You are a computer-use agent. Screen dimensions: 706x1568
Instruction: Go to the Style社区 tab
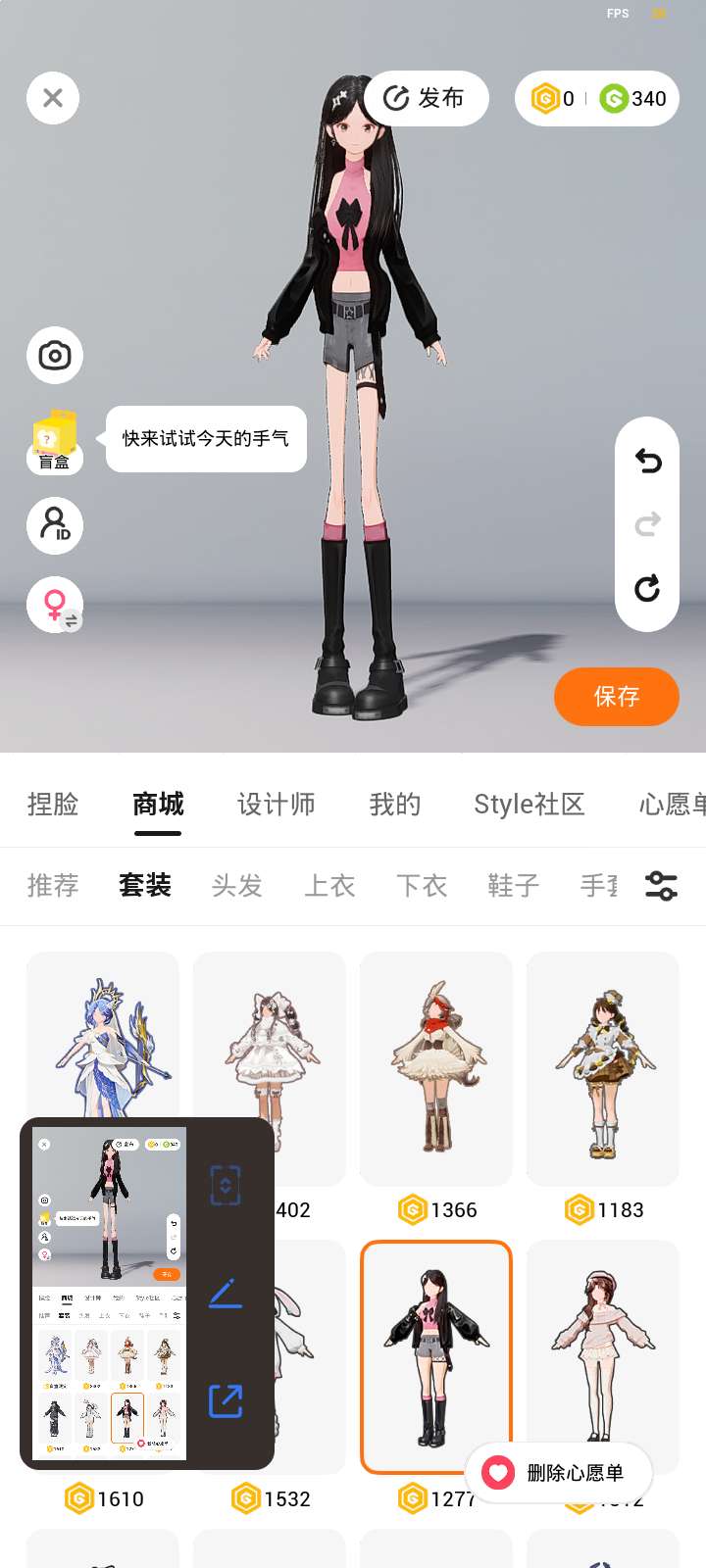[529, 805]
